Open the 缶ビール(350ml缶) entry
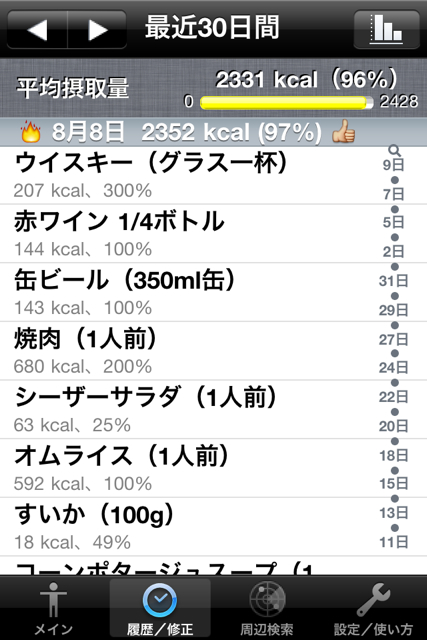The width and height of the screenshot is (427, 640). pos(188,292)
